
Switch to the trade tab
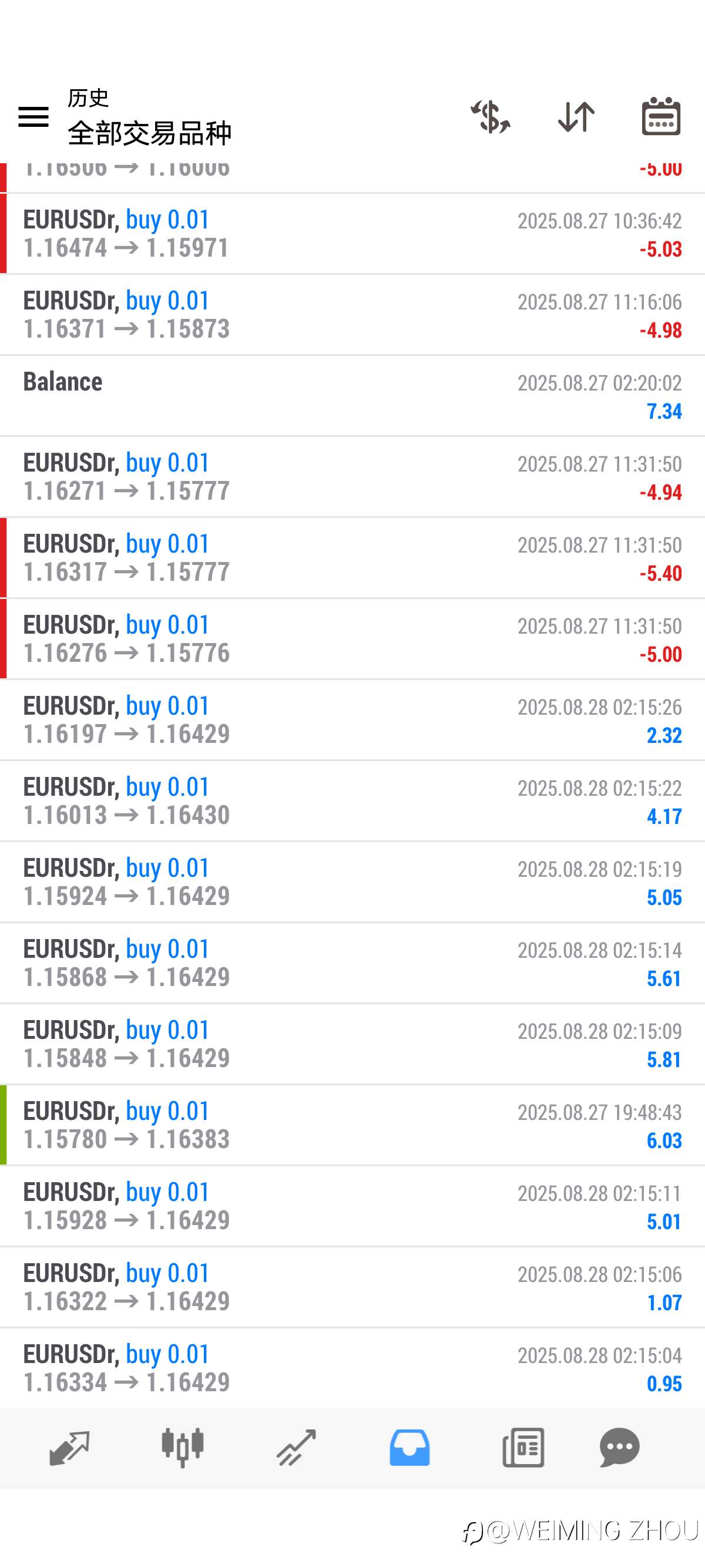pyautogui.click(x=297, y=1448)
